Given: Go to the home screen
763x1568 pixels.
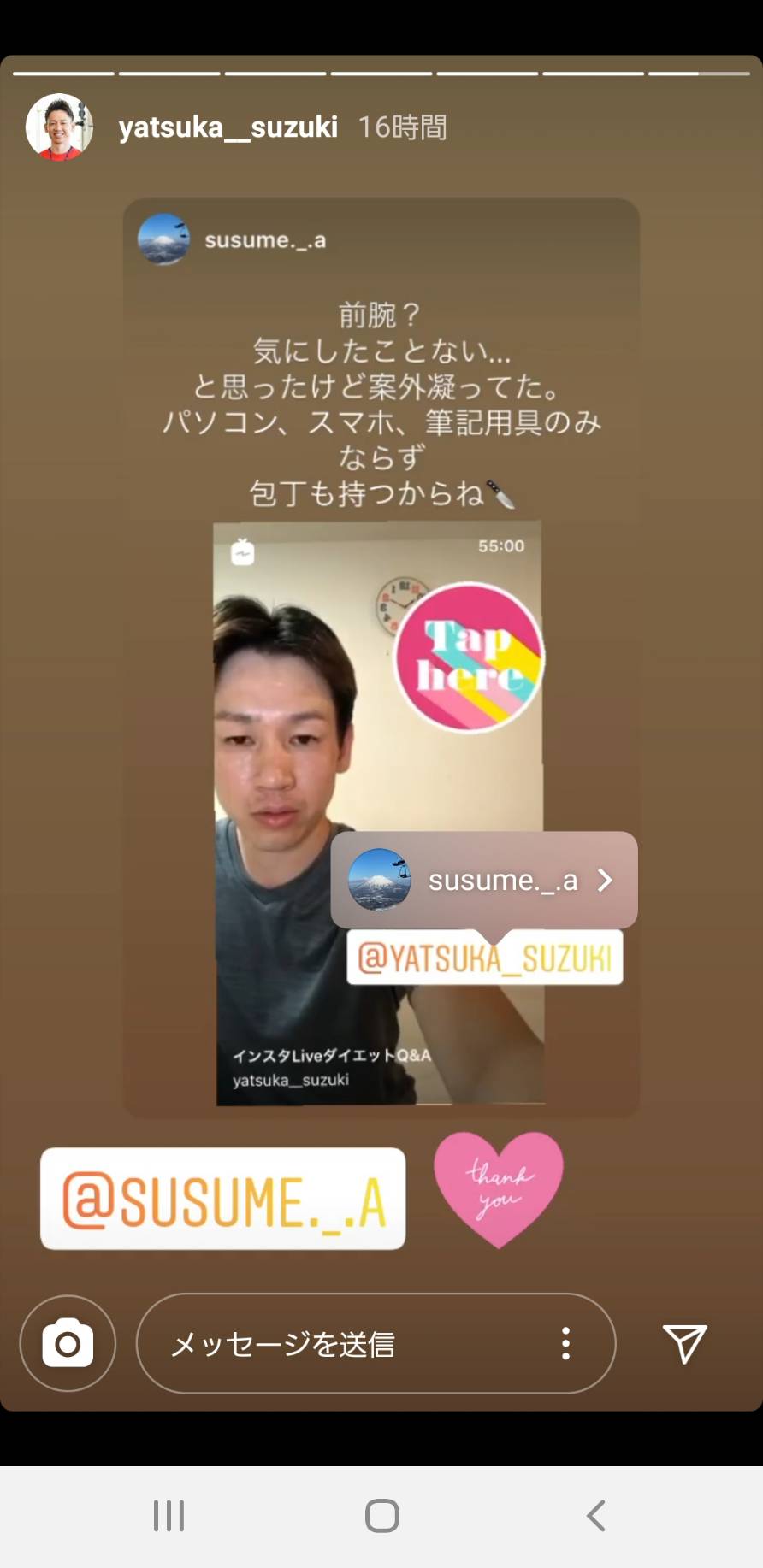Looking at the screenshot, I should pyautogui.click(x=381, y=1516).
